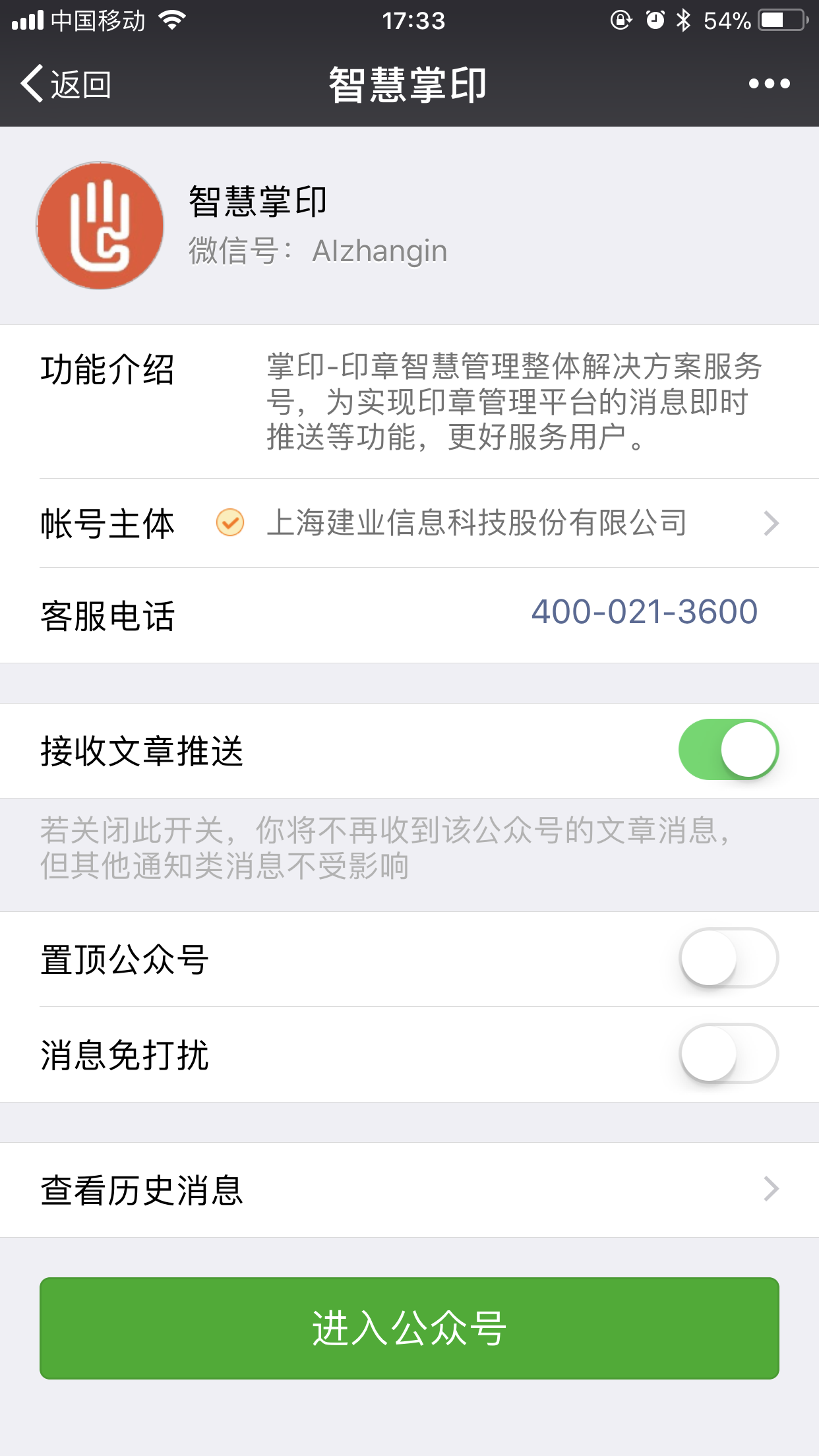Image resolution: width=819 pixels, height=1456 pixels.
Task: Tap the more options icon in the top bar
Action: (768, 82)
